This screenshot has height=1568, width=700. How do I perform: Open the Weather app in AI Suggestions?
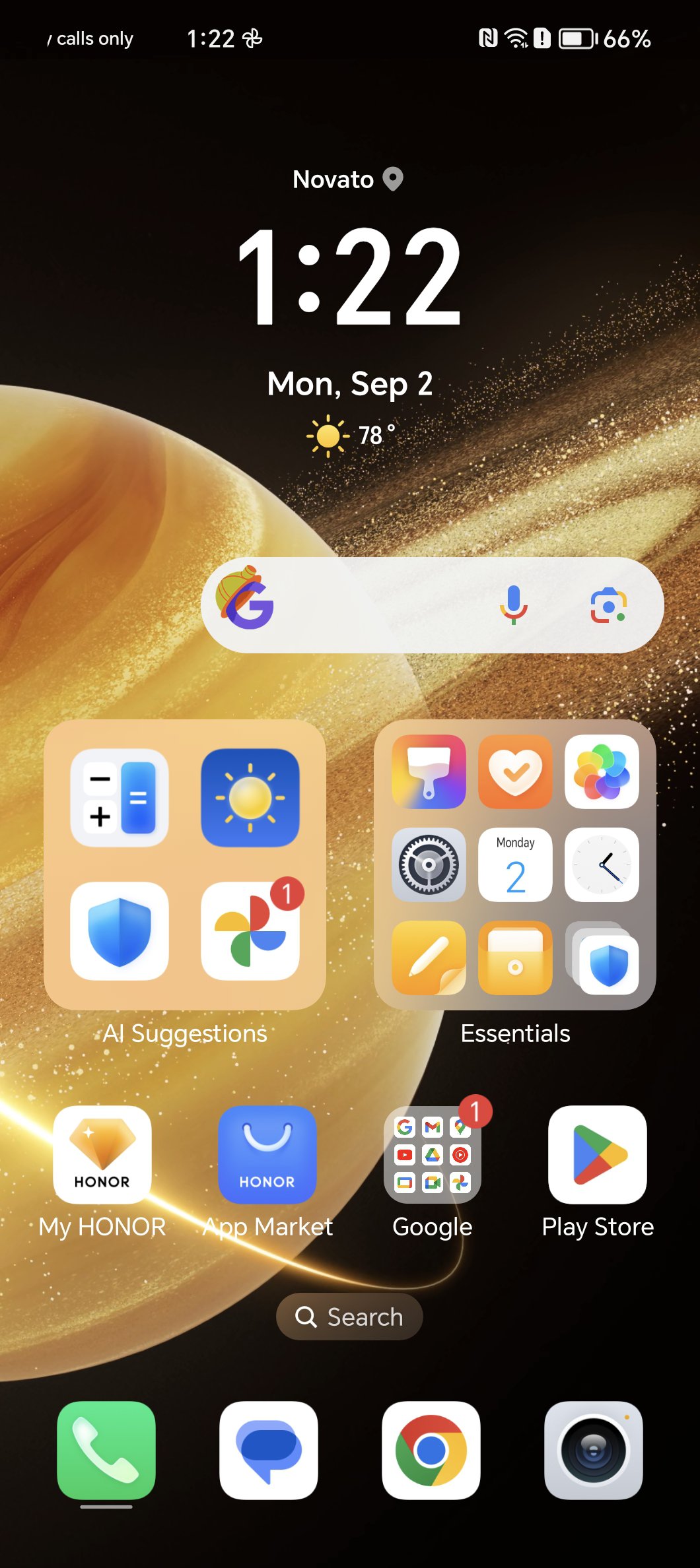point(250,798)
